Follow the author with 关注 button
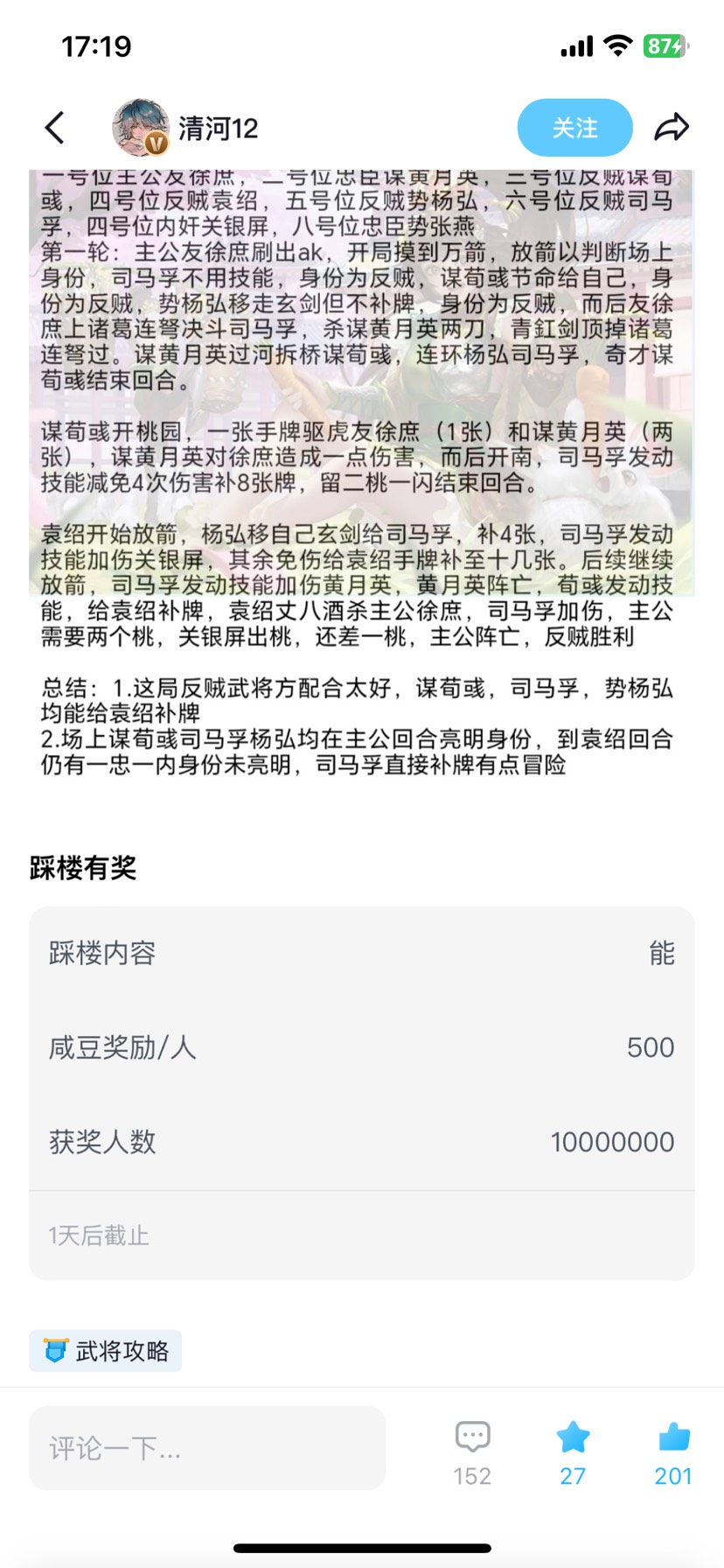This screenshot has width=724, height=1568. coord(574,128)
